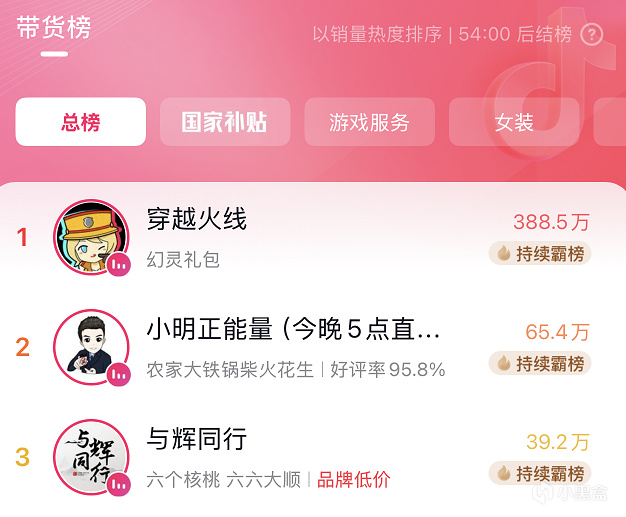Open the help question mark icon

592,35
